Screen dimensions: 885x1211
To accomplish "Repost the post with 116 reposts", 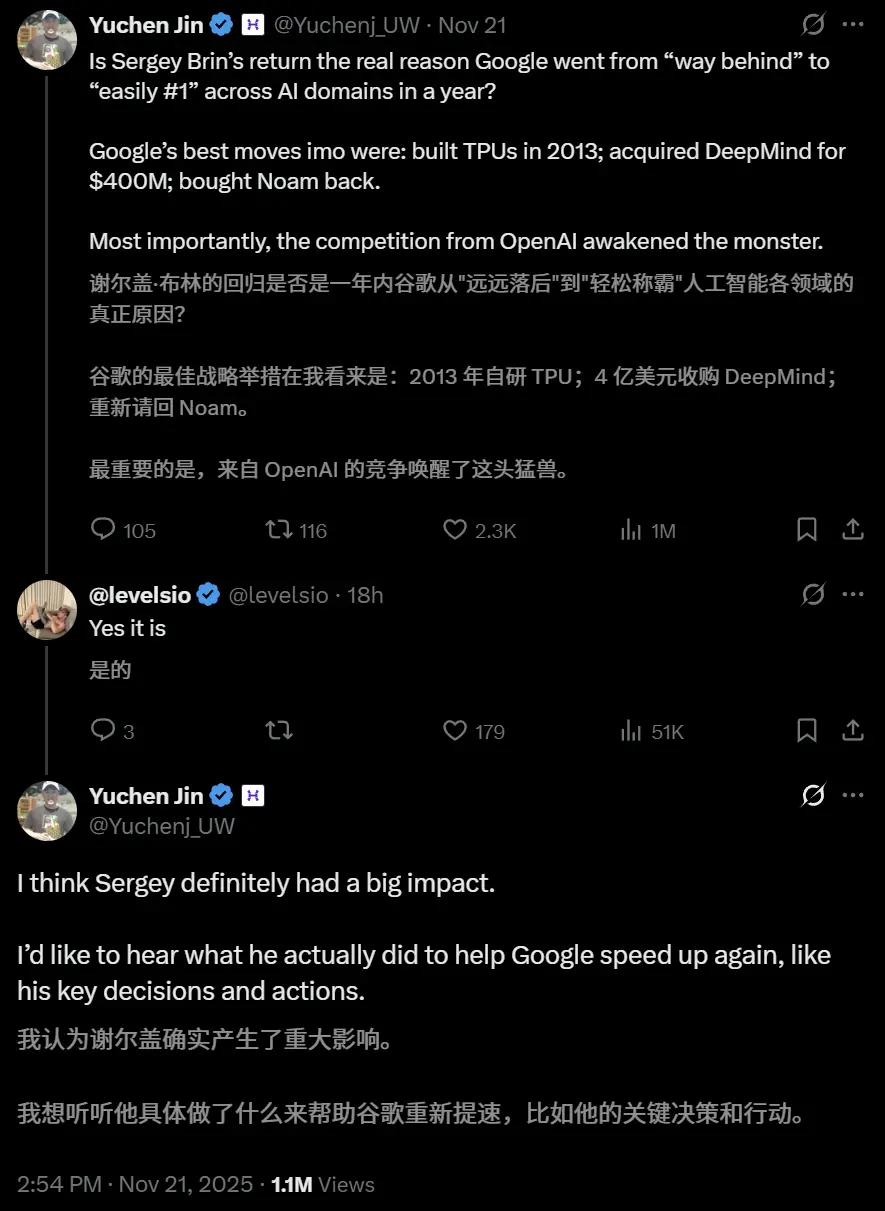I will 279,530.
